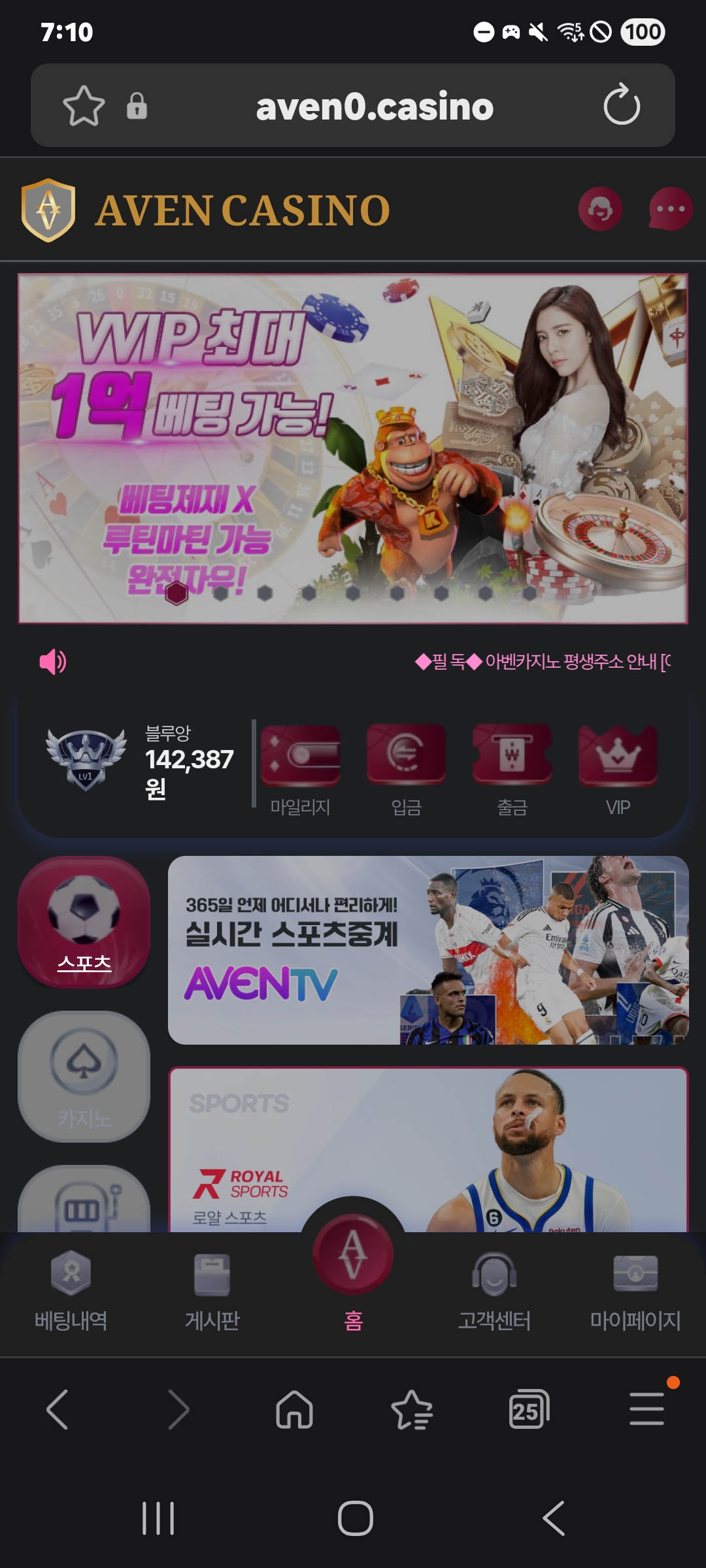Open the customer support headset icon
The image size is (706, 1568).
pyautogui.click(x=600, y=209)
